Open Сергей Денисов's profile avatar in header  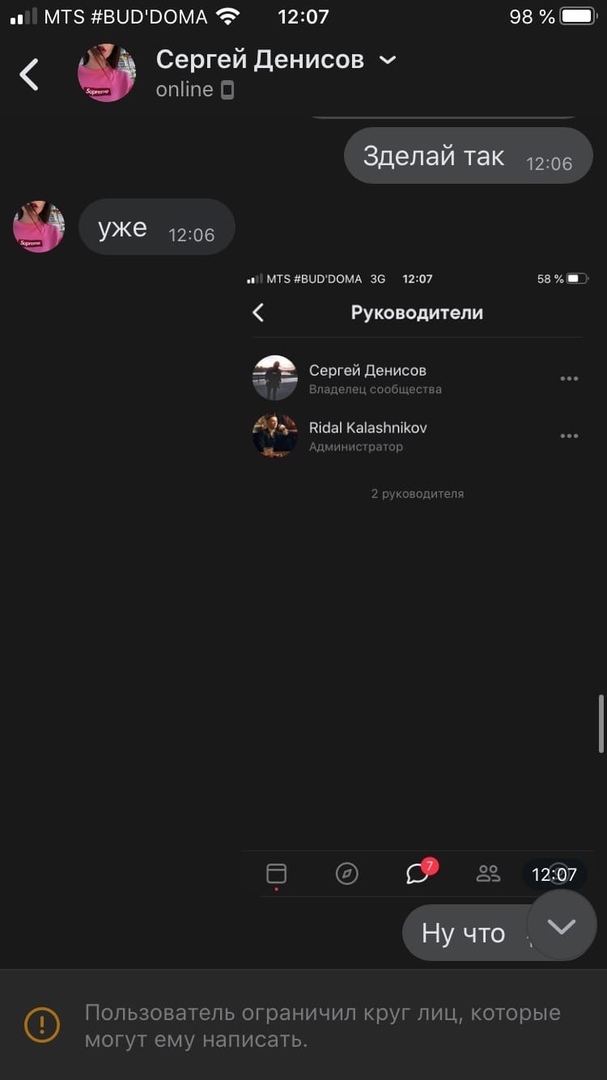tap(107, 74)
